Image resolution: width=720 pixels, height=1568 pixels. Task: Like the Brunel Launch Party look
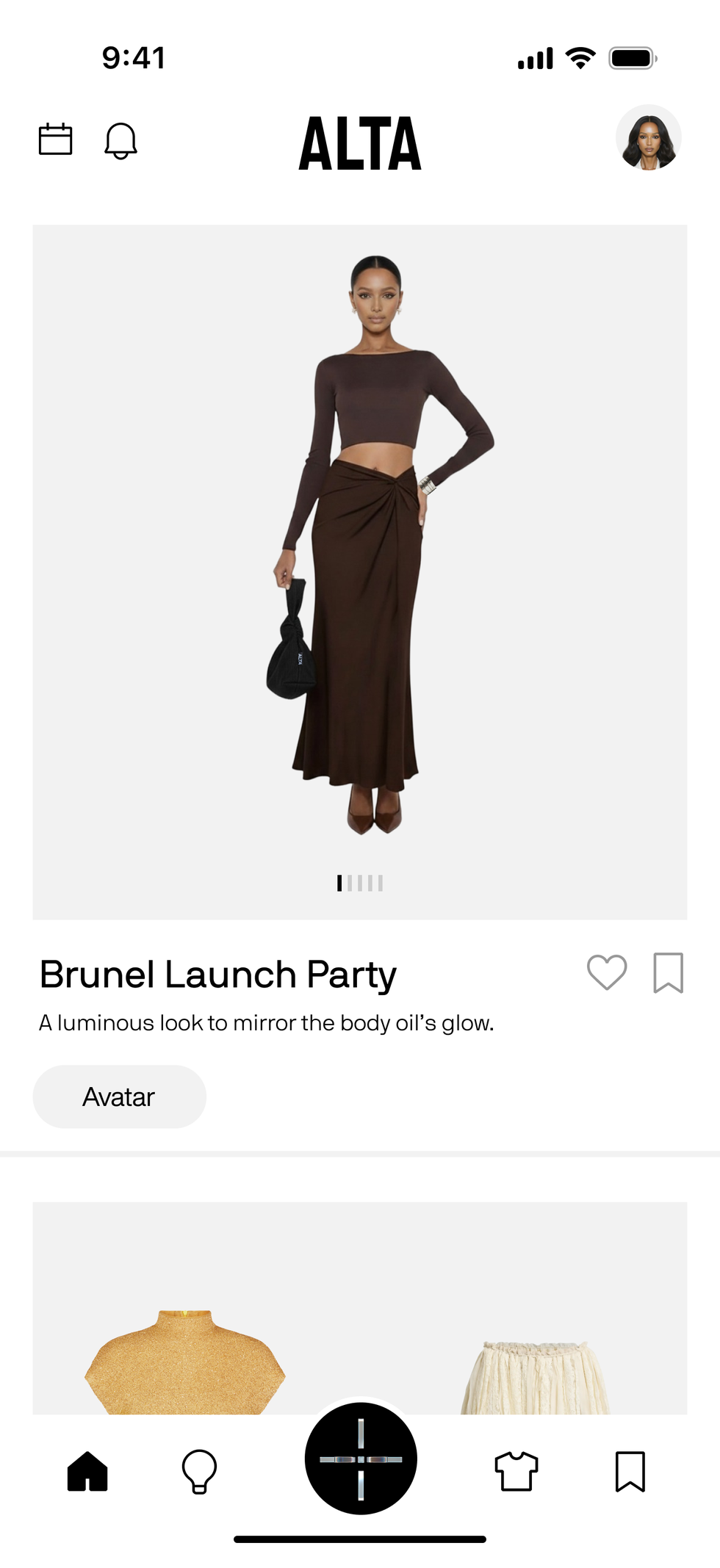[607, 972]
